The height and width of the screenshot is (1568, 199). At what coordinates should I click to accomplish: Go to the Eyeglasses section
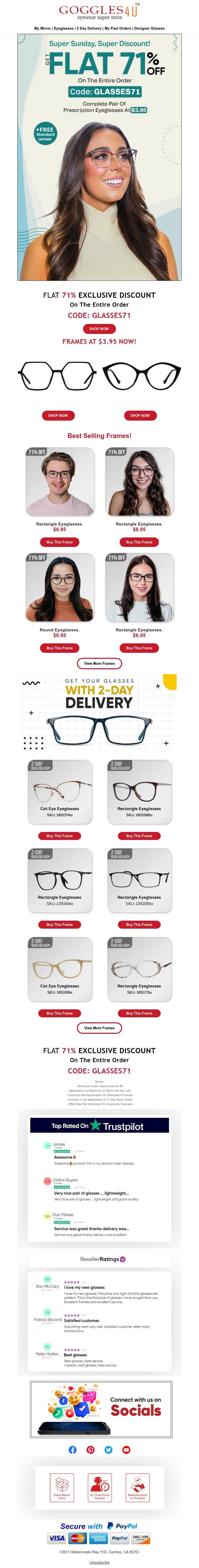pyautogui.click(x=64, y=28)
